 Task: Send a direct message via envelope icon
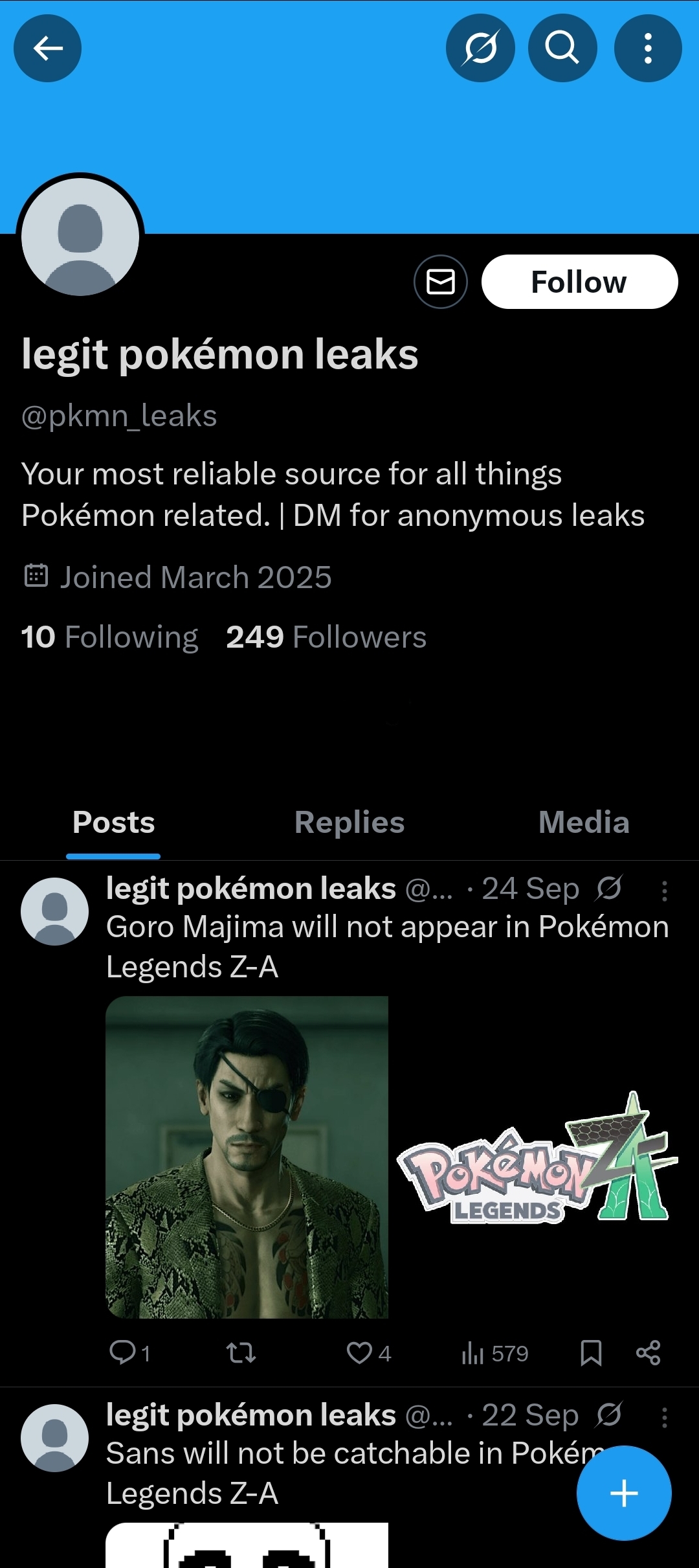[441, 282]
